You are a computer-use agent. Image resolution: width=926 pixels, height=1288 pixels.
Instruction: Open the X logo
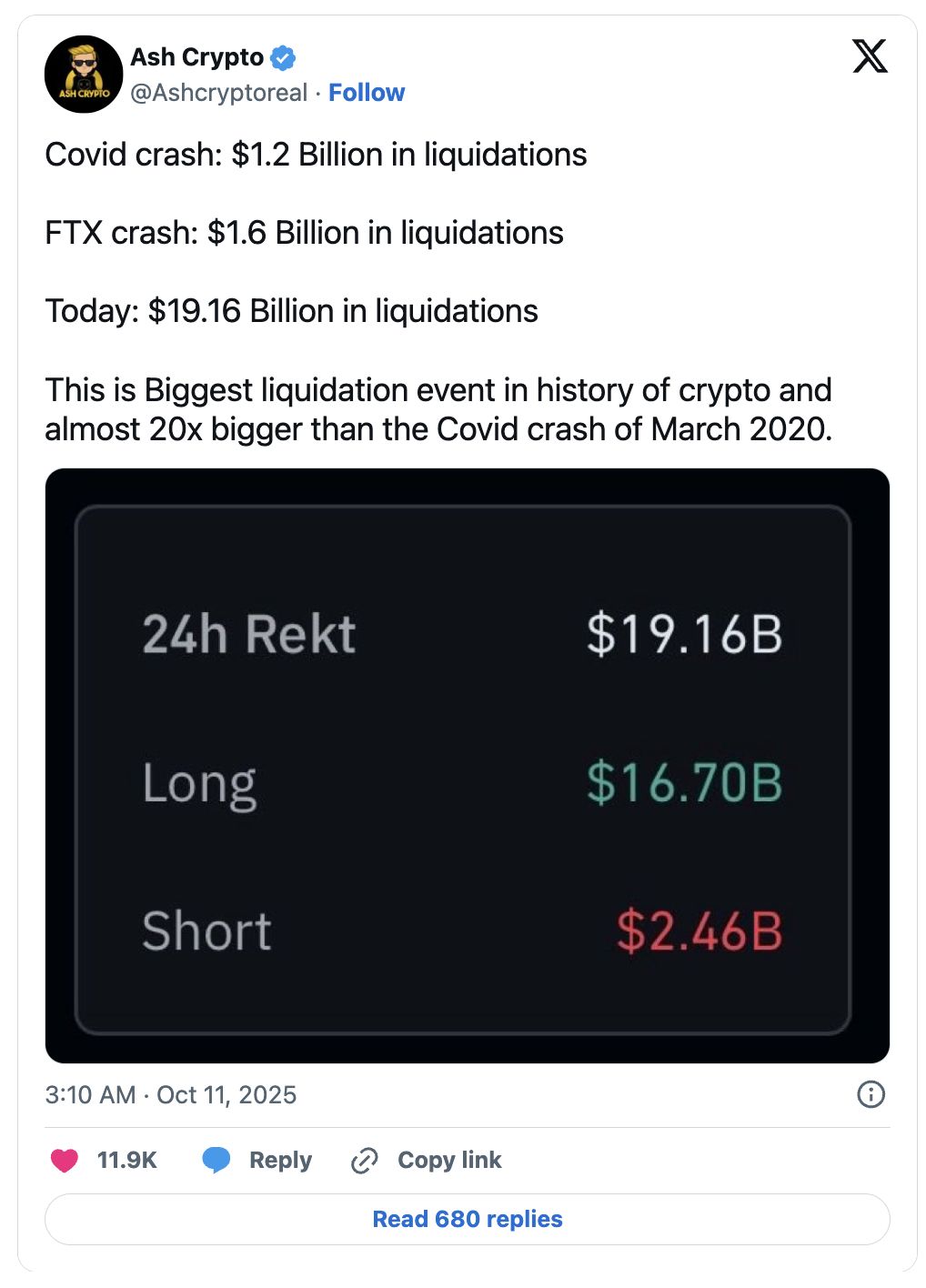click(870, 57)
